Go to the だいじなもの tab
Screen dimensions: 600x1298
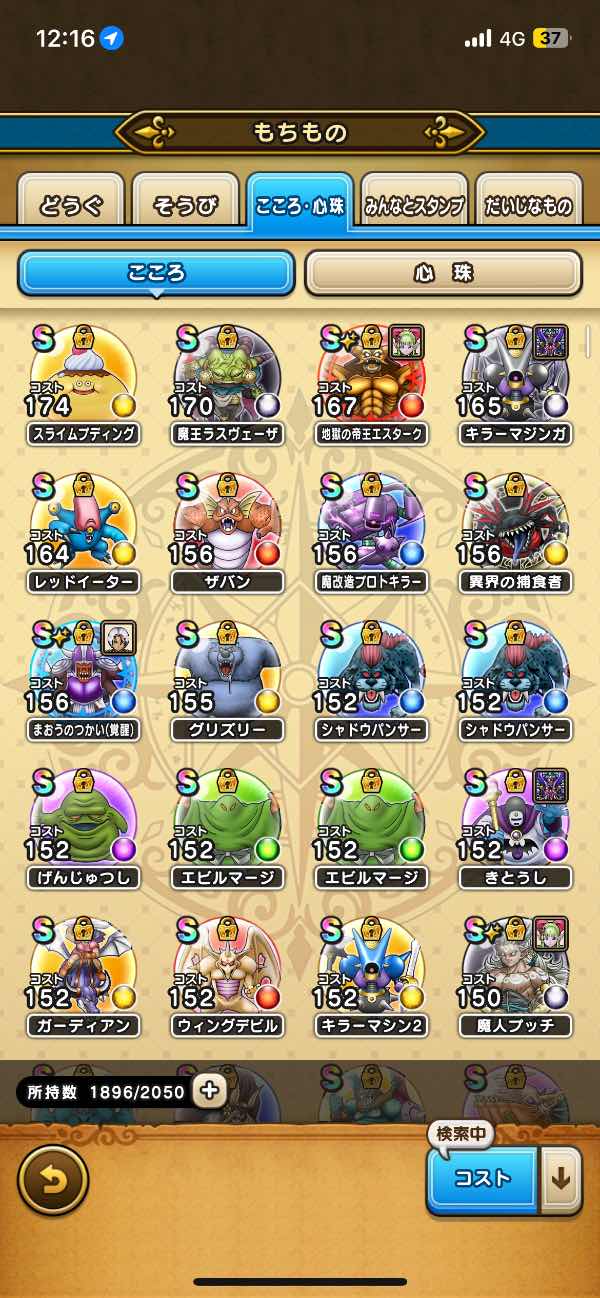pos(528,205)
